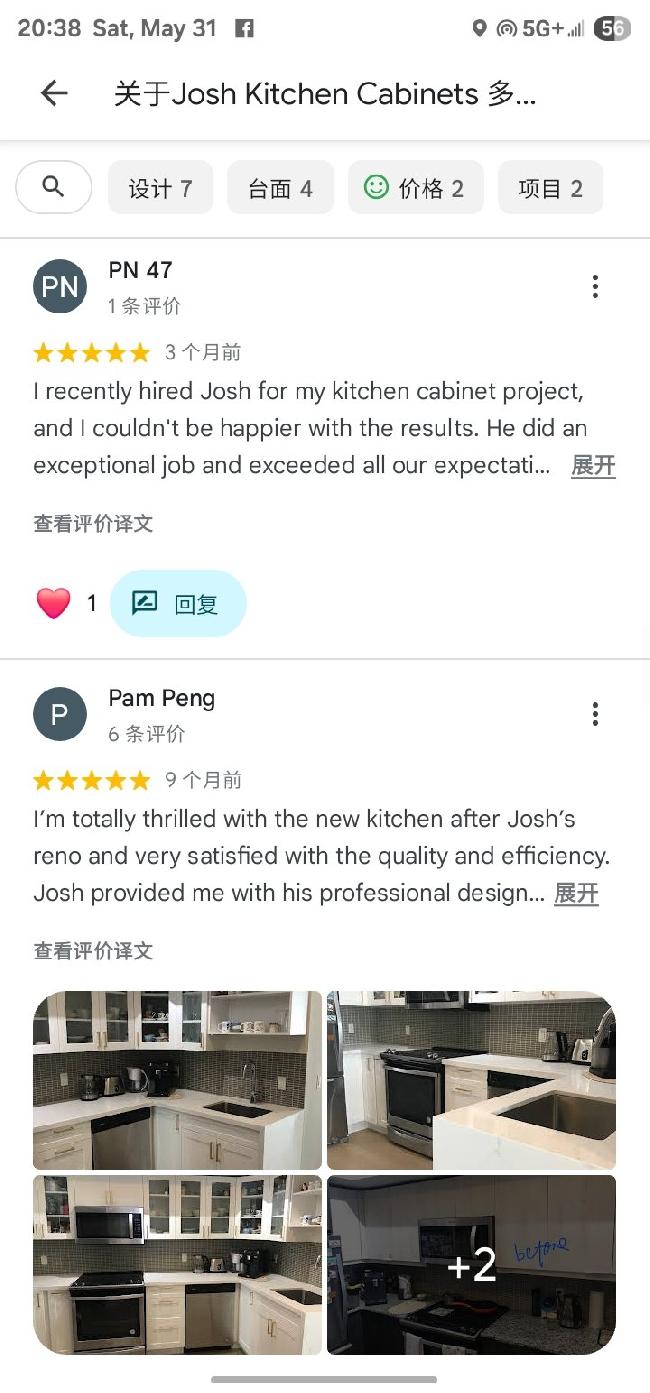Open the review search chip
Viewport: 650px width, 1393px height.
[54, 187]
